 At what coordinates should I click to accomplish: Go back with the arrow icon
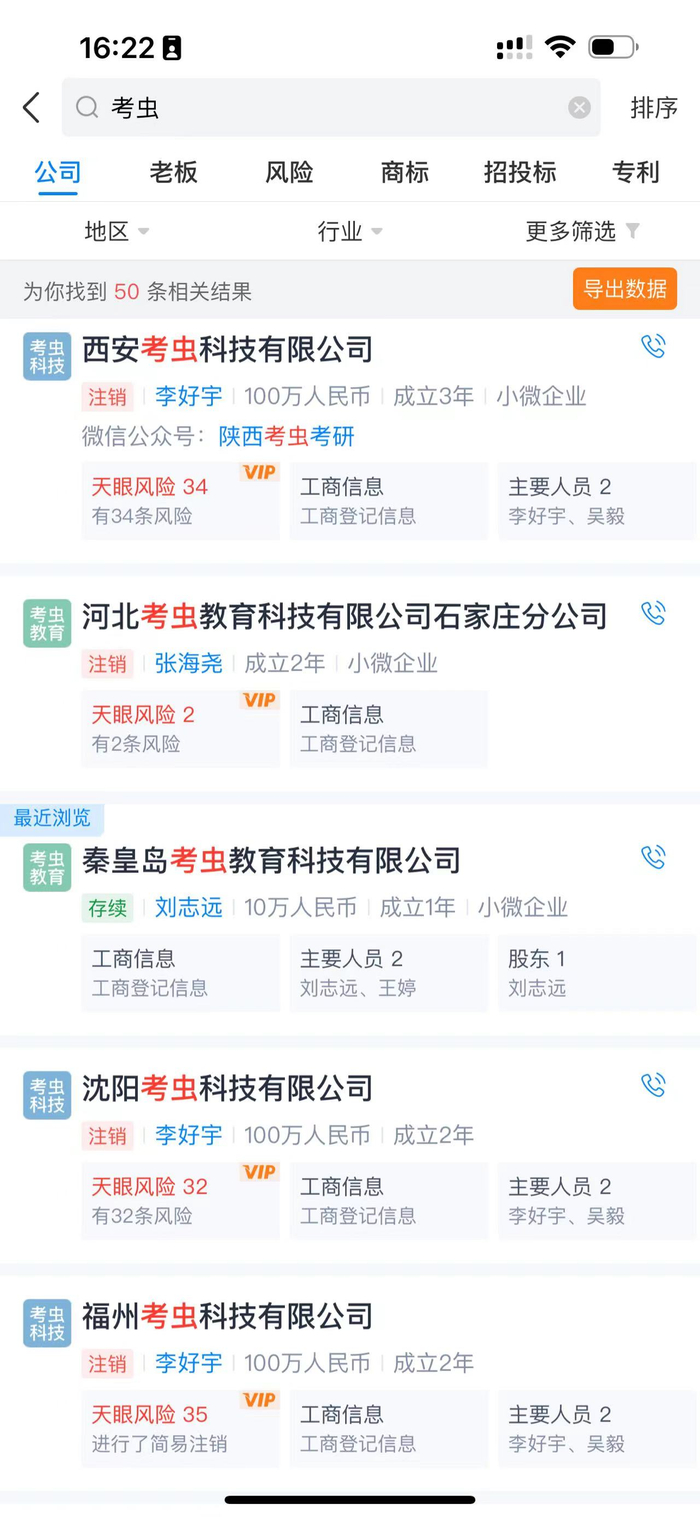(32, 108)
